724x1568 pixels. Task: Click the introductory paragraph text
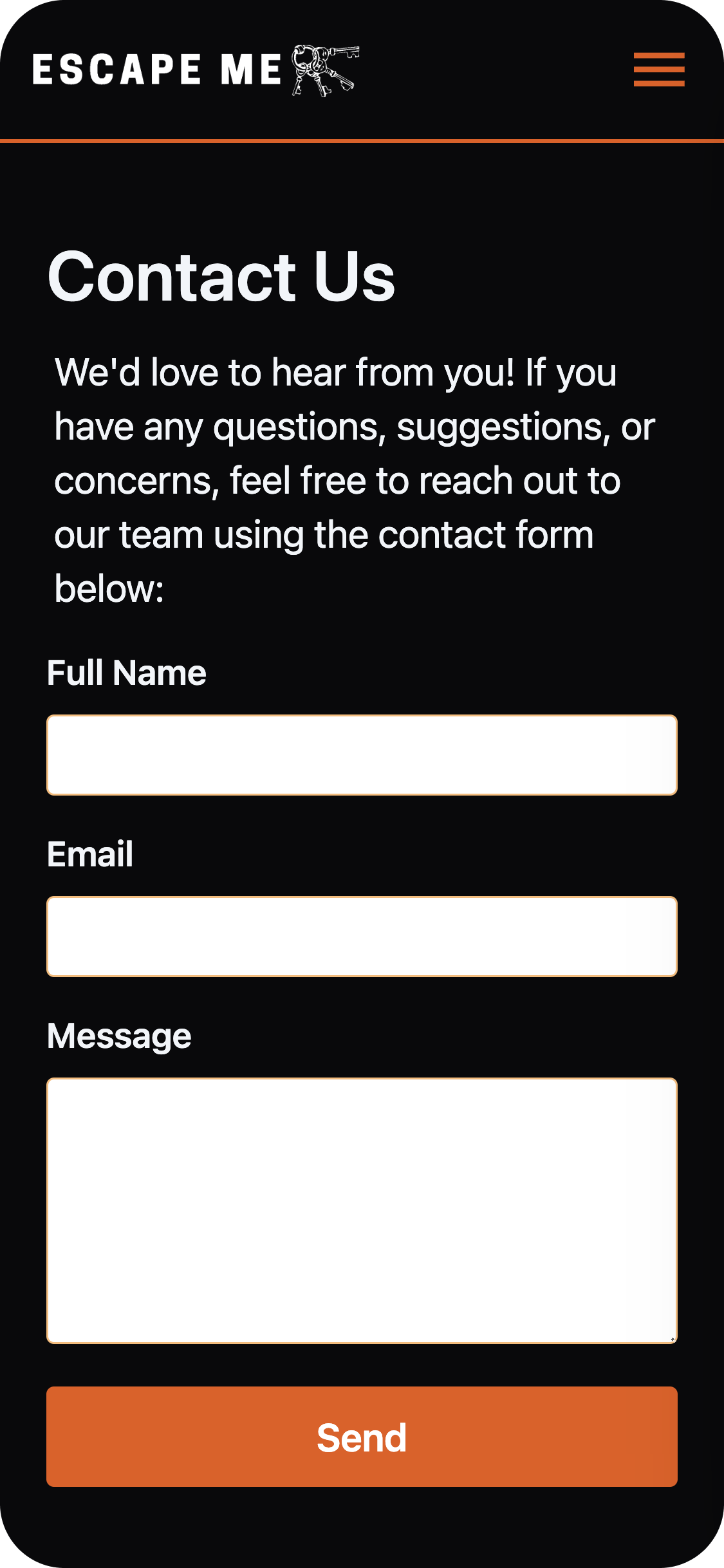coord(354,478)
